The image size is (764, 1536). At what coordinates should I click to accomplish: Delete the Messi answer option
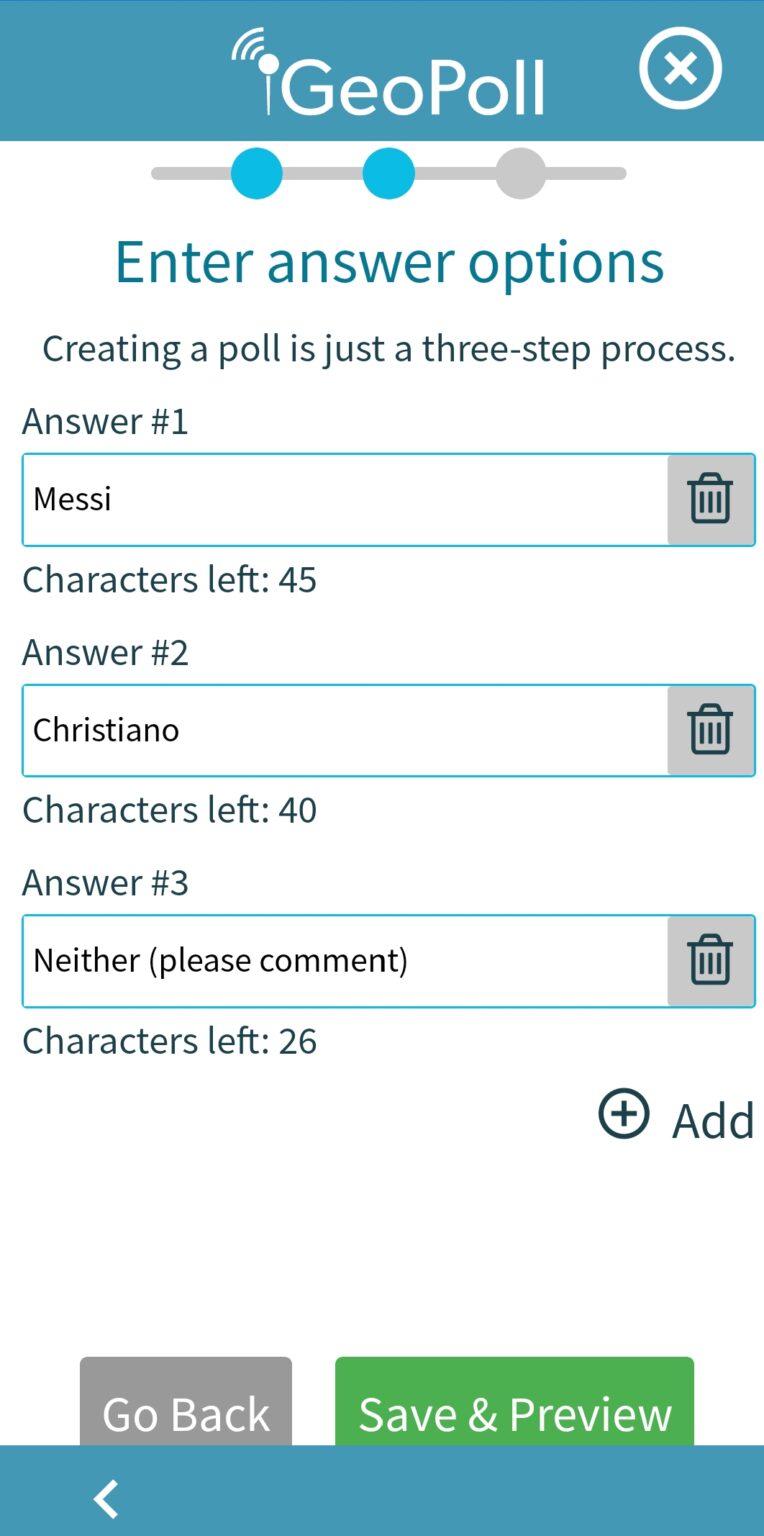pos(710,499)
